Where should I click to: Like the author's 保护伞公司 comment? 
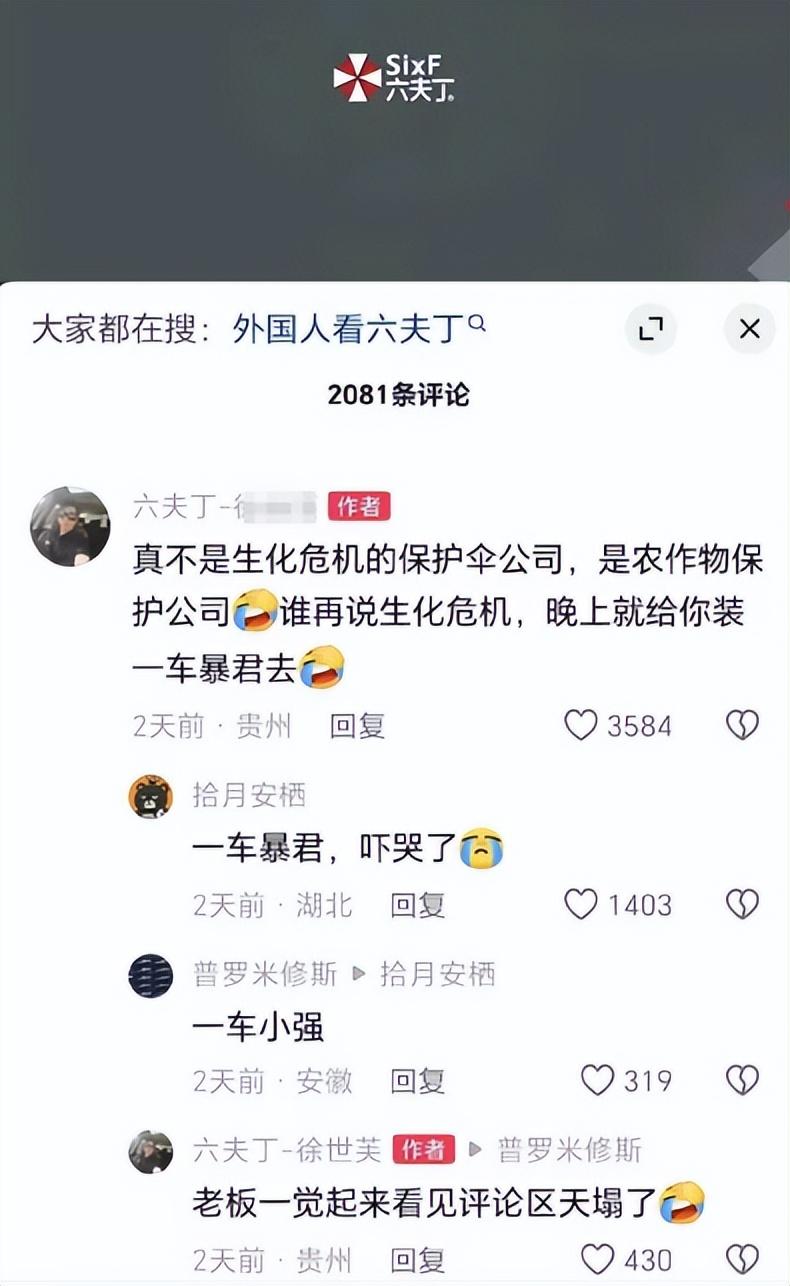[581, 725]
